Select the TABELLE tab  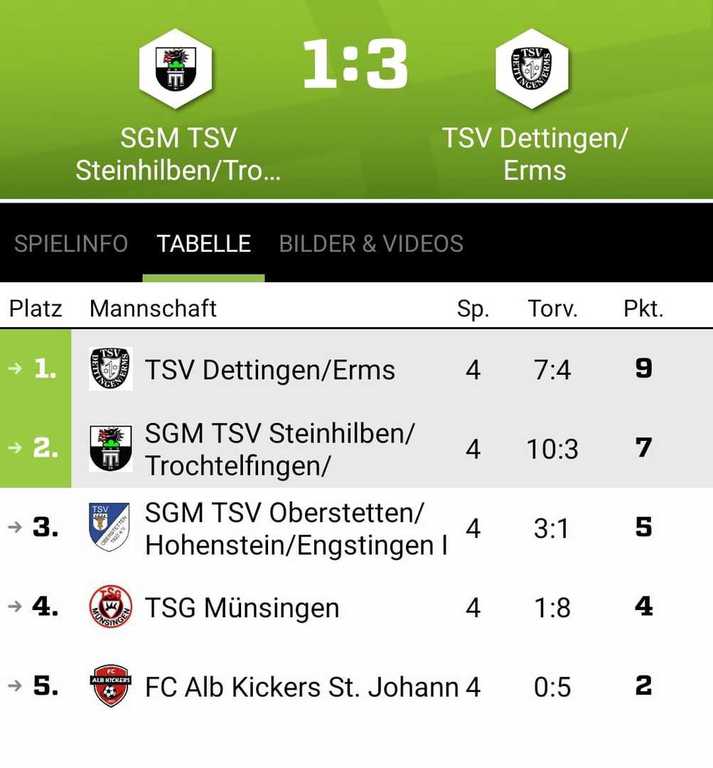tap(204, 243)
